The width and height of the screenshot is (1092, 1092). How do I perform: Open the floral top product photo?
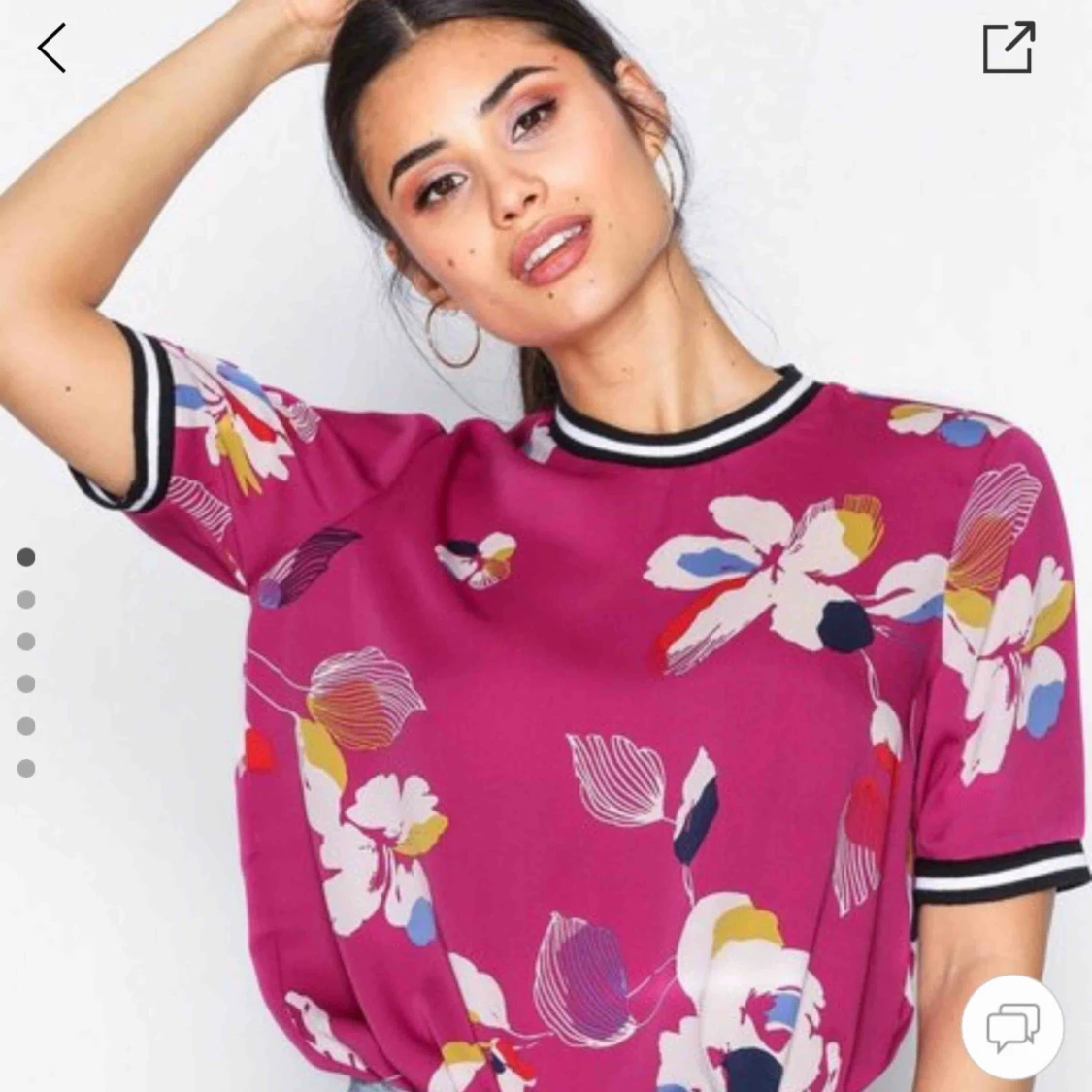click(x=582, y=679)
